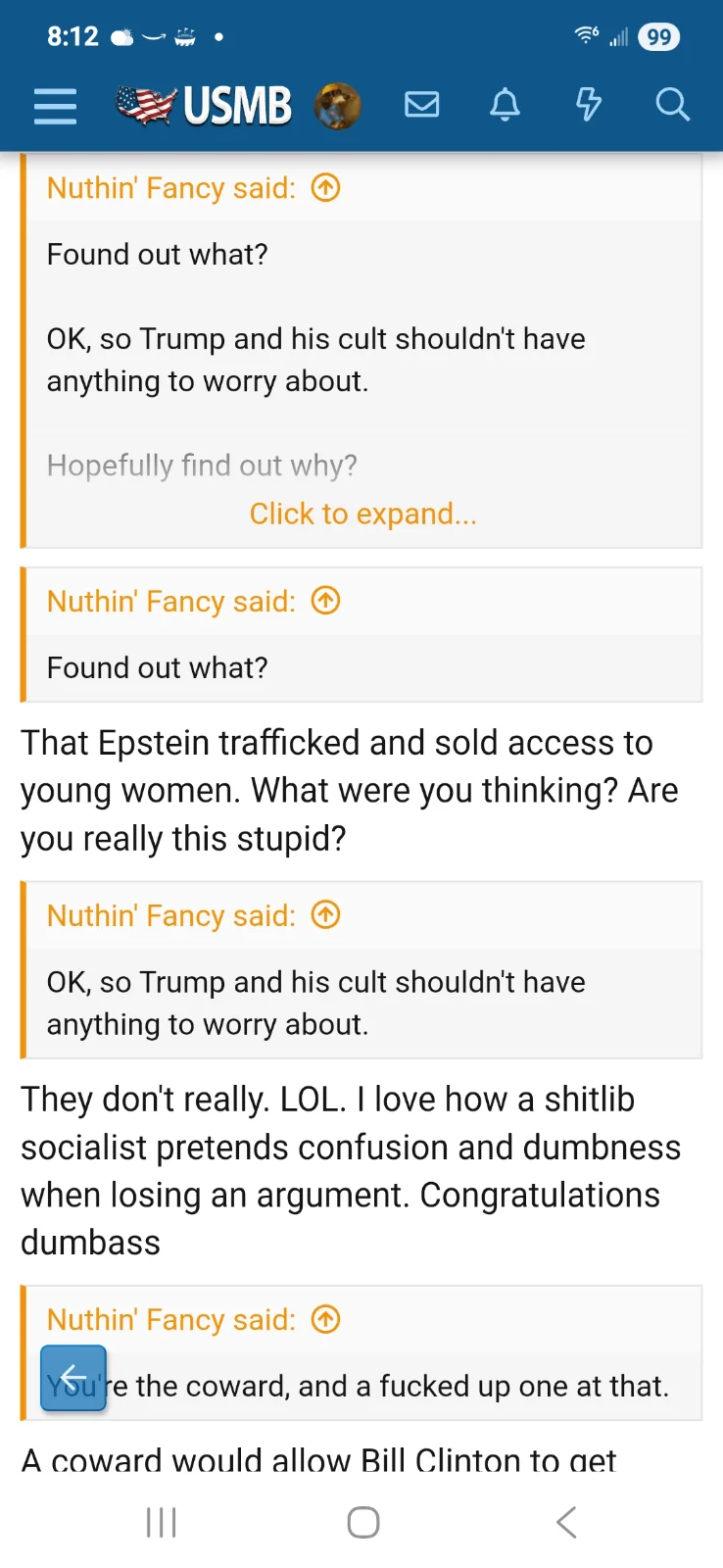This screenshot has height=1568, width=723.
Task: Open the hamburger navigation menu
Action: click(x=55, y=105)
